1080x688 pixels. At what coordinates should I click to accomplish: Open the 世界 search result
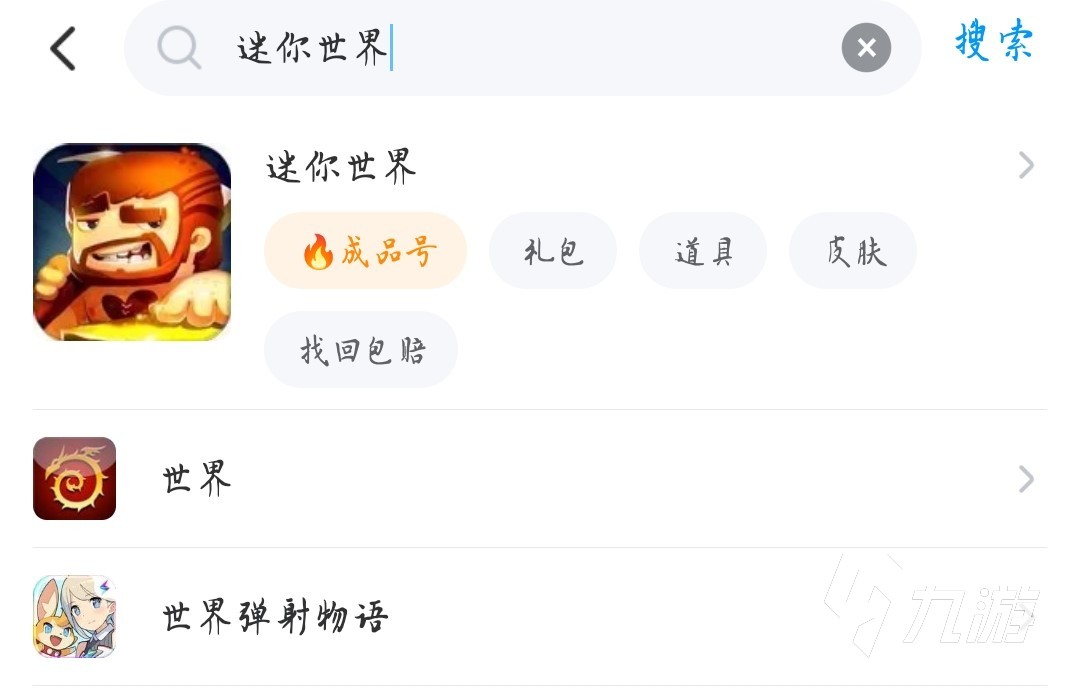[x=197, y=479]
